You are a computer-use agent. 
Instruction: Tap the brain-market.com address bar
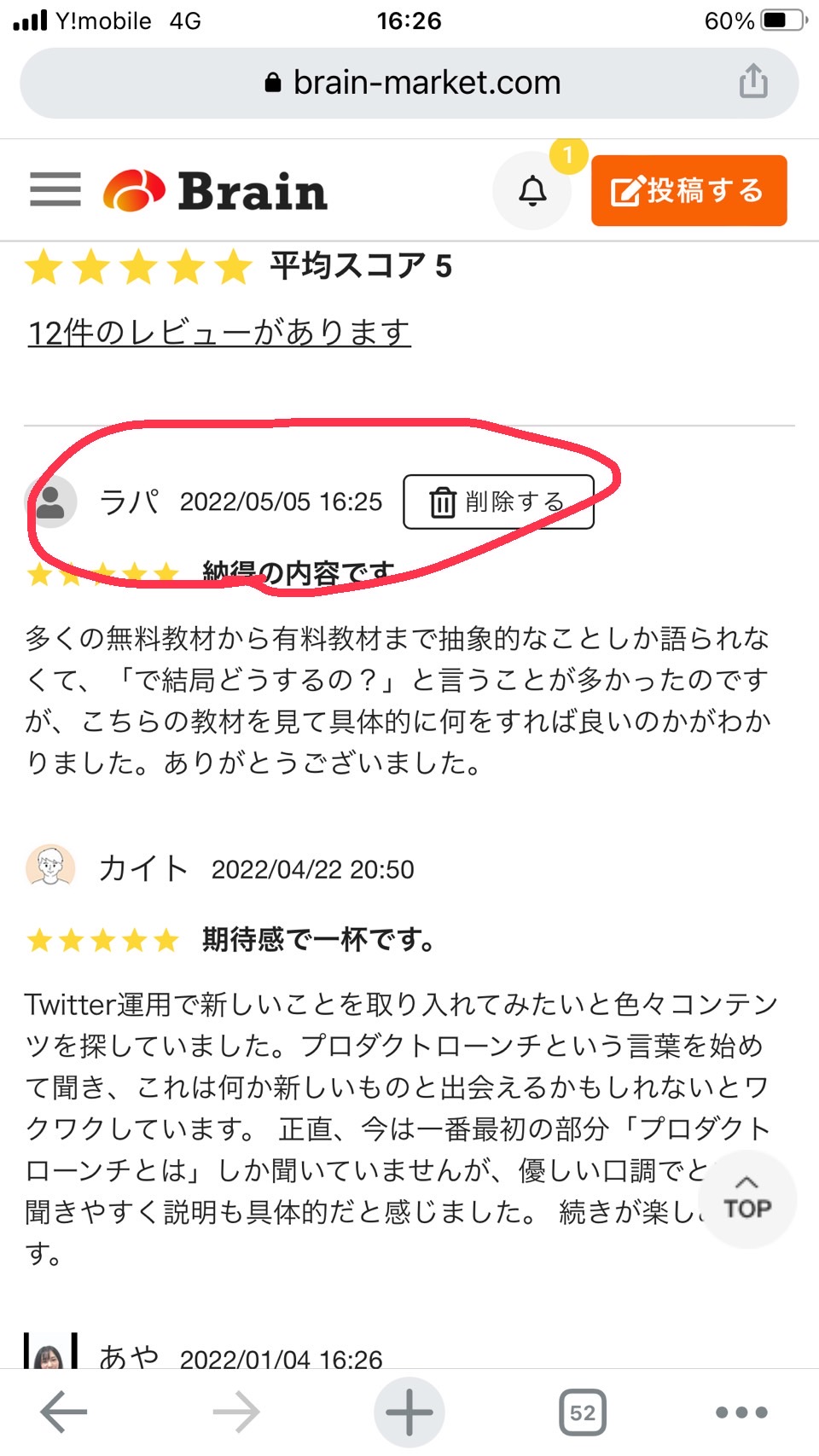409,83
